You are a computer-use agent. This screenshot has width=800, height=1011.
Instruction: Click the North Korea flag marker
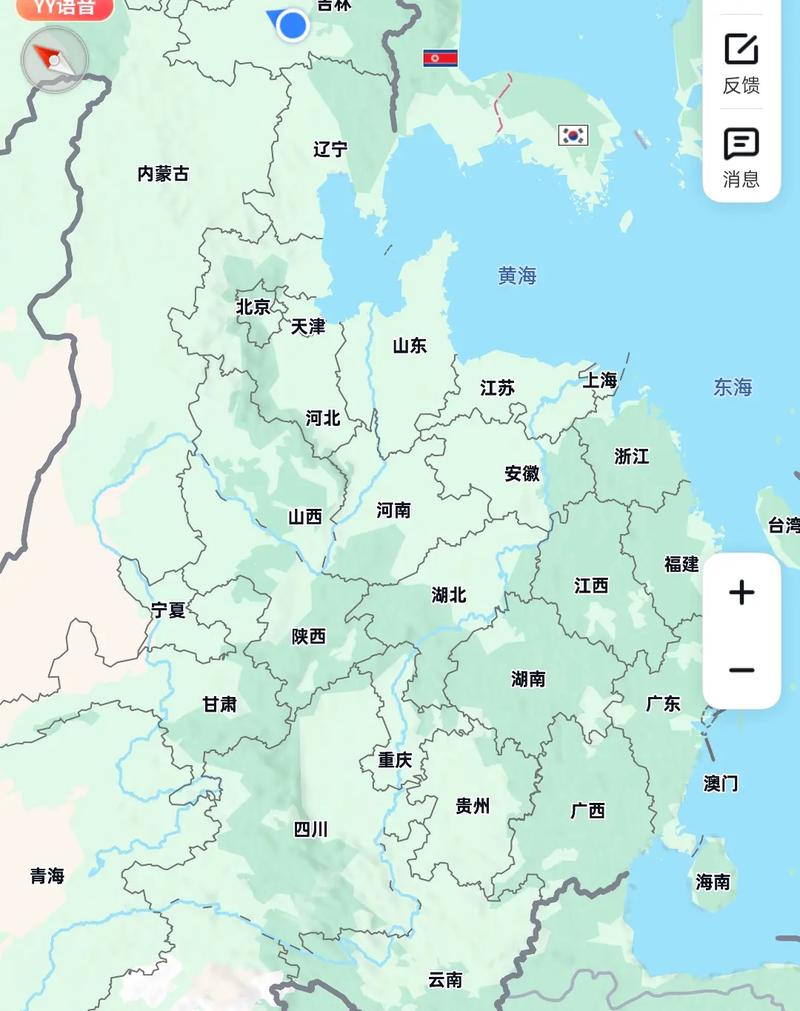click(437, 58)
